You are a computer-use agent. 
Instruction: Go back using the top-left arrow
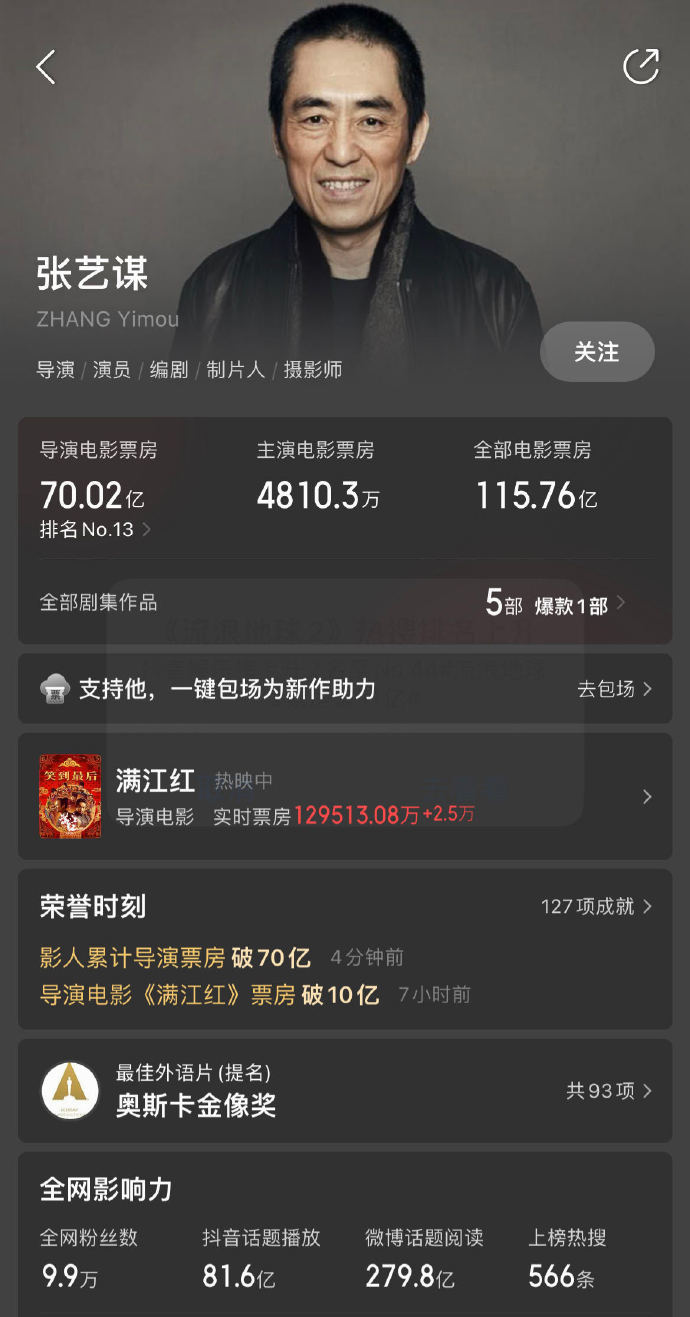46,67
